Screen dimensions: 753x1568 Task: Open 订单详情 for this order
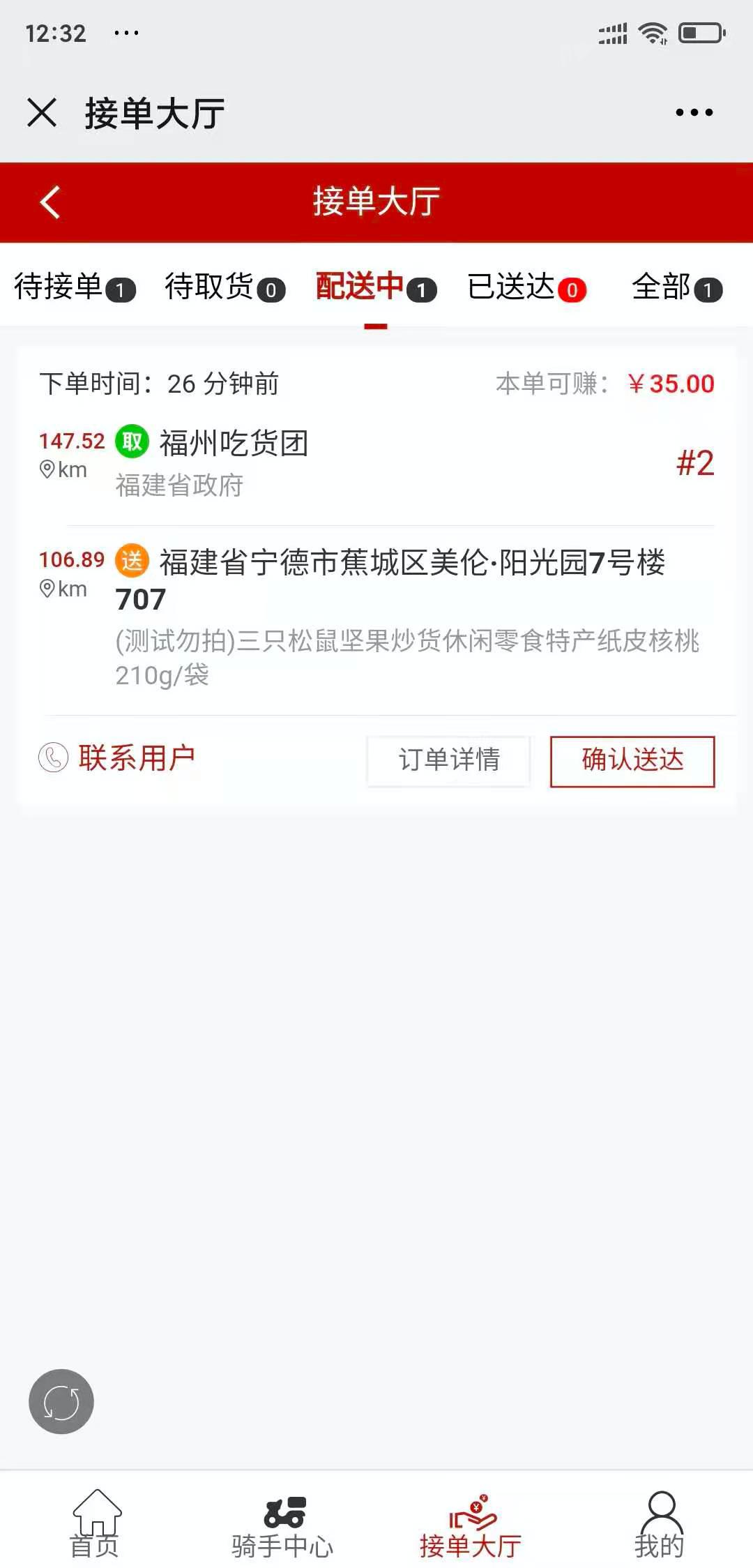coord(448,761)
